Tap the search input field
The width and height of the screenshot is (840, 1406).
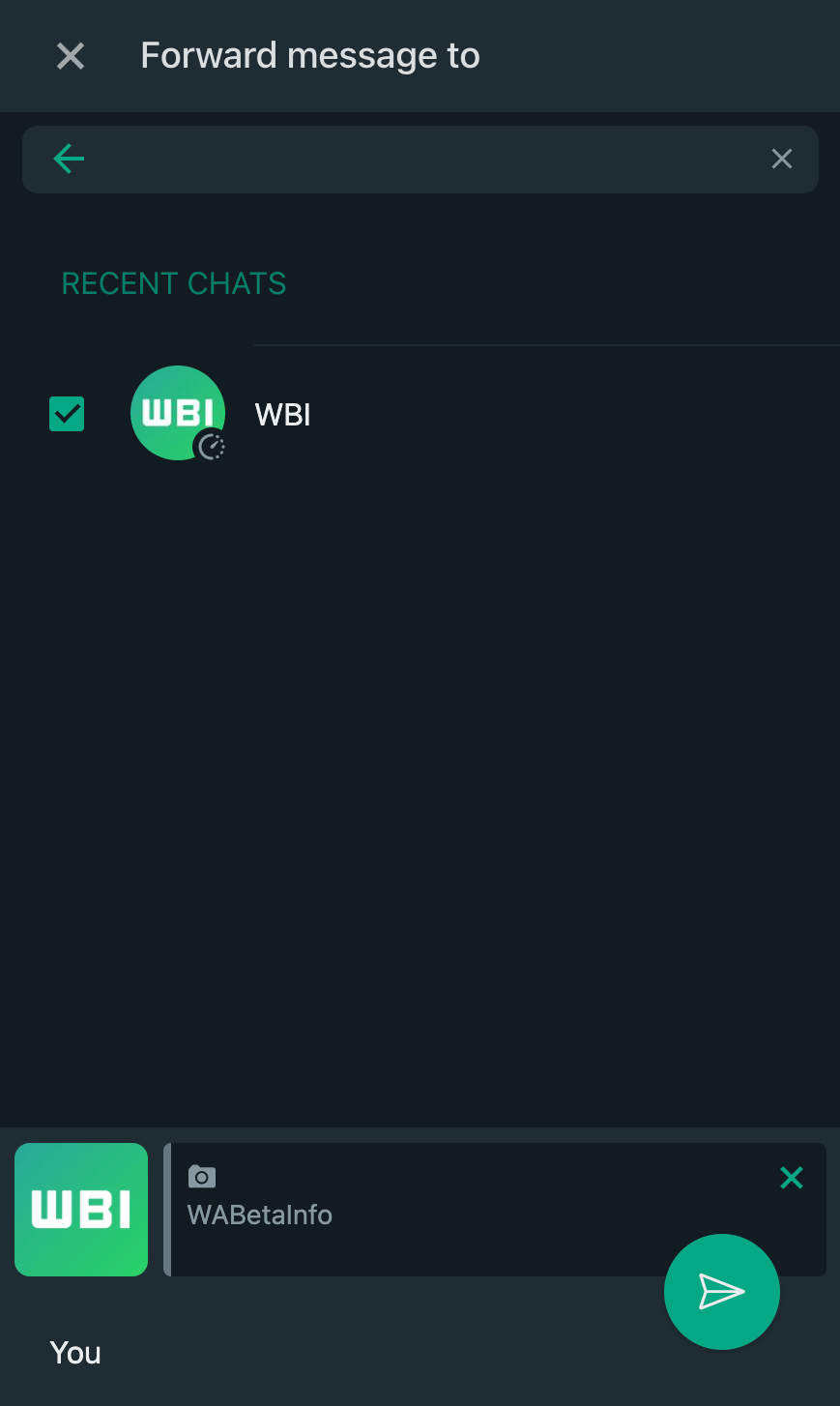425,160
